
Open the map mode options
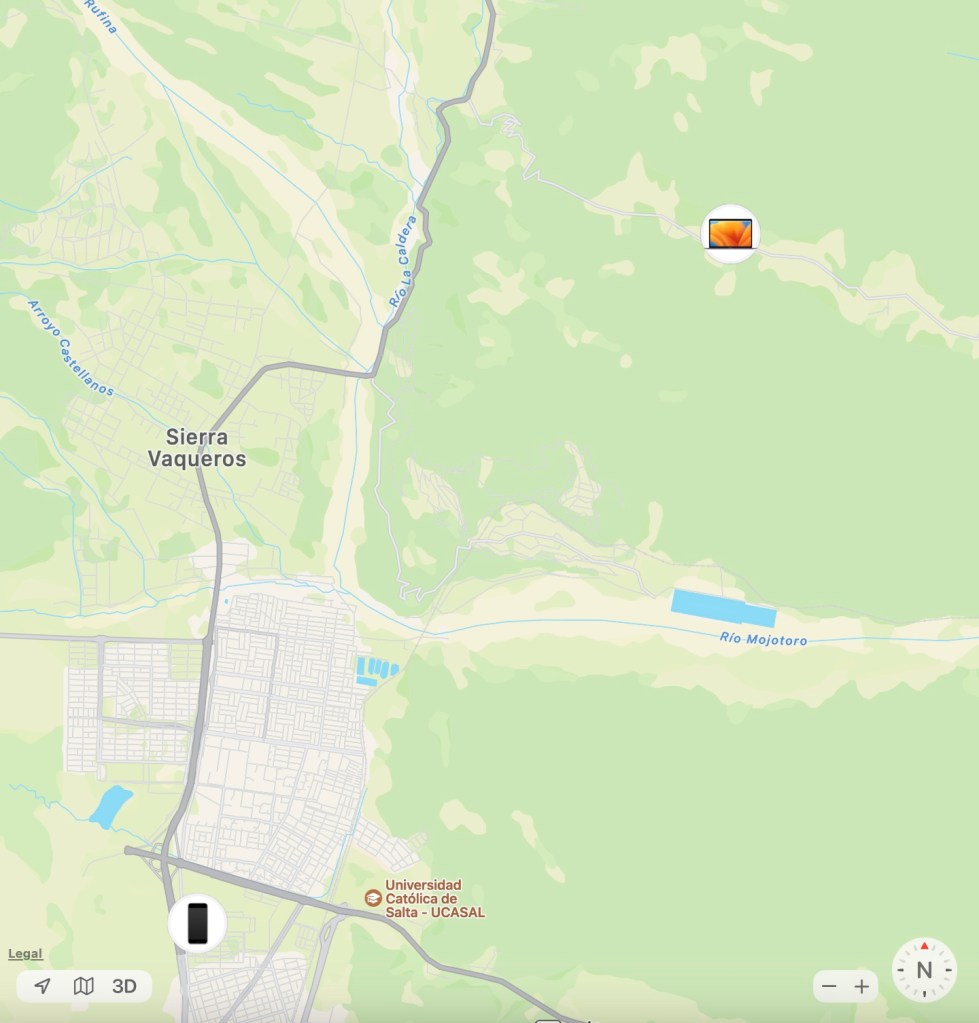point(84,986)
